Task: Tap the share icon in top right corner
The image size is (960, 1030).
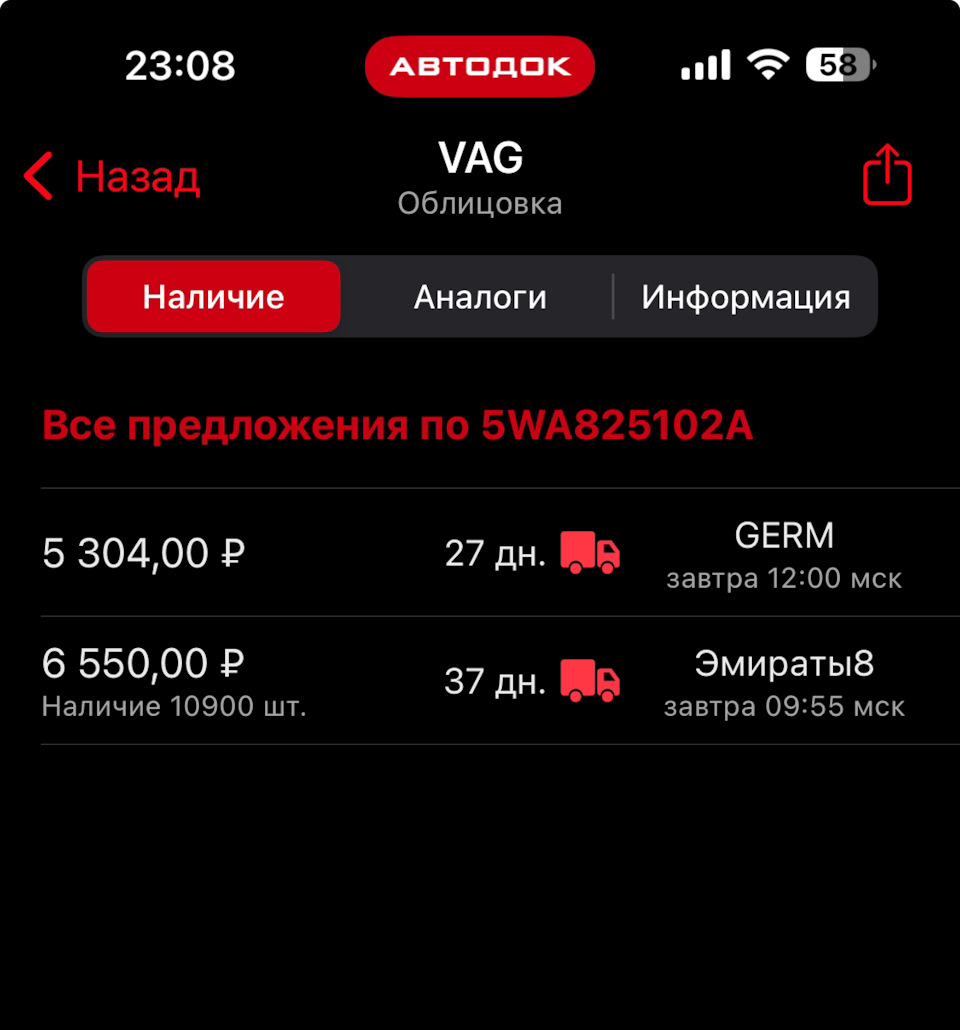Action: [x=886, y=175]
